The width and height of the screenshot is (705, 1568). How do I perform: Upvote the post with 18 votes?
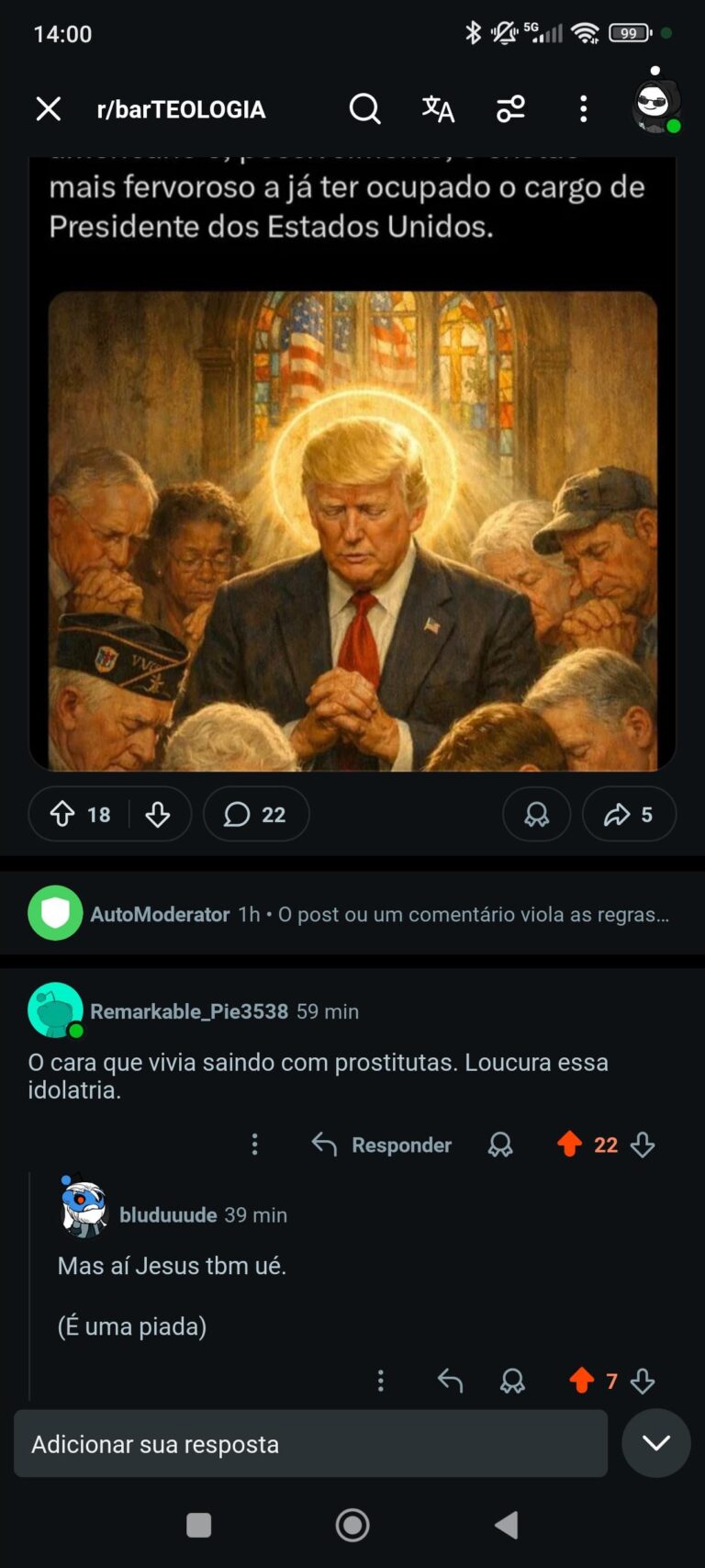pyautogui.click(x=62, y=814)
